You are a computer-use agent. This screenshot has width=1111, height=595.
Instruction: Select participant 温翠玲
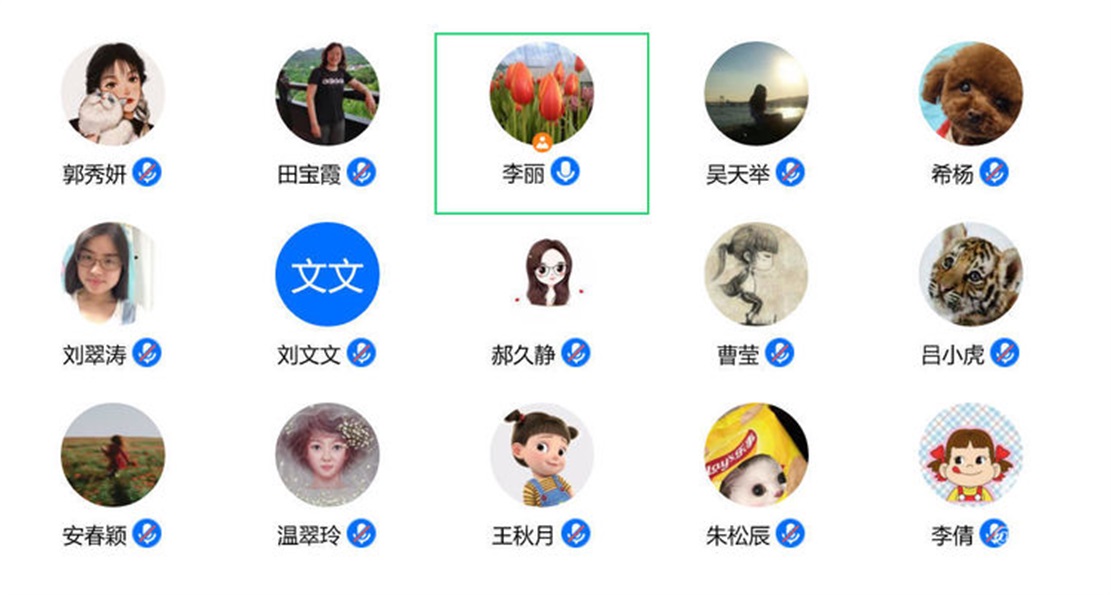pos(327,455)
